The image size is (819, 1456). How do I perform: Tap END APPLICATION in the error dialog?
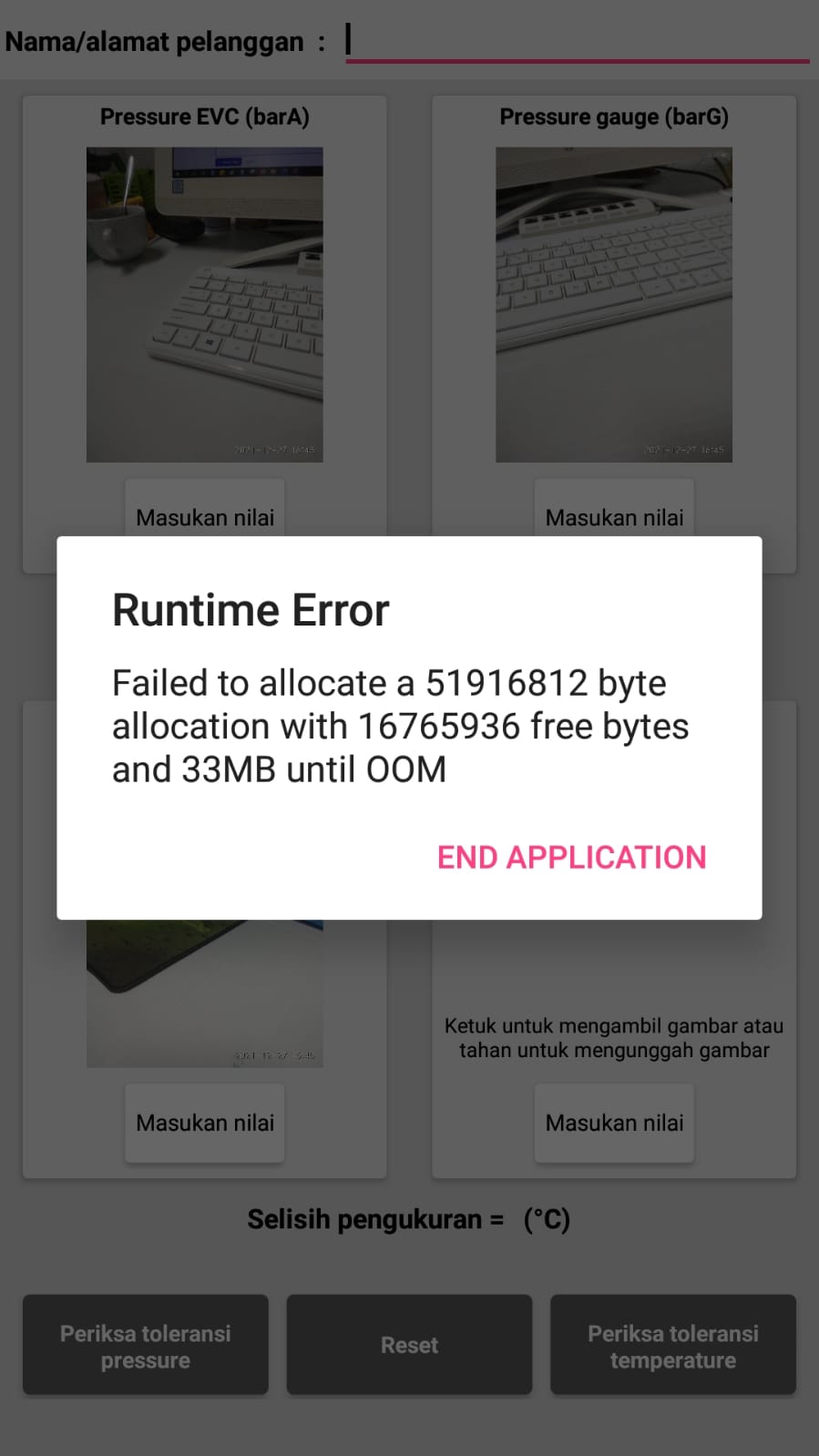click(571, 857)
